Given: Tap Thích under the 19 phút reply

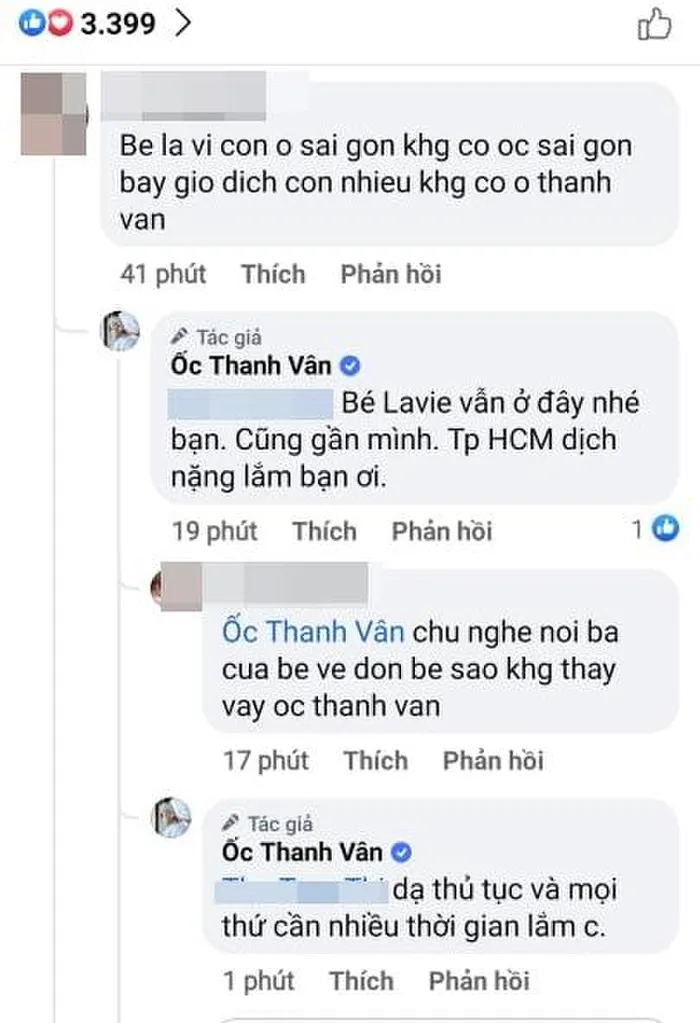Looking at the screenshot, I should tap(324, 530).
